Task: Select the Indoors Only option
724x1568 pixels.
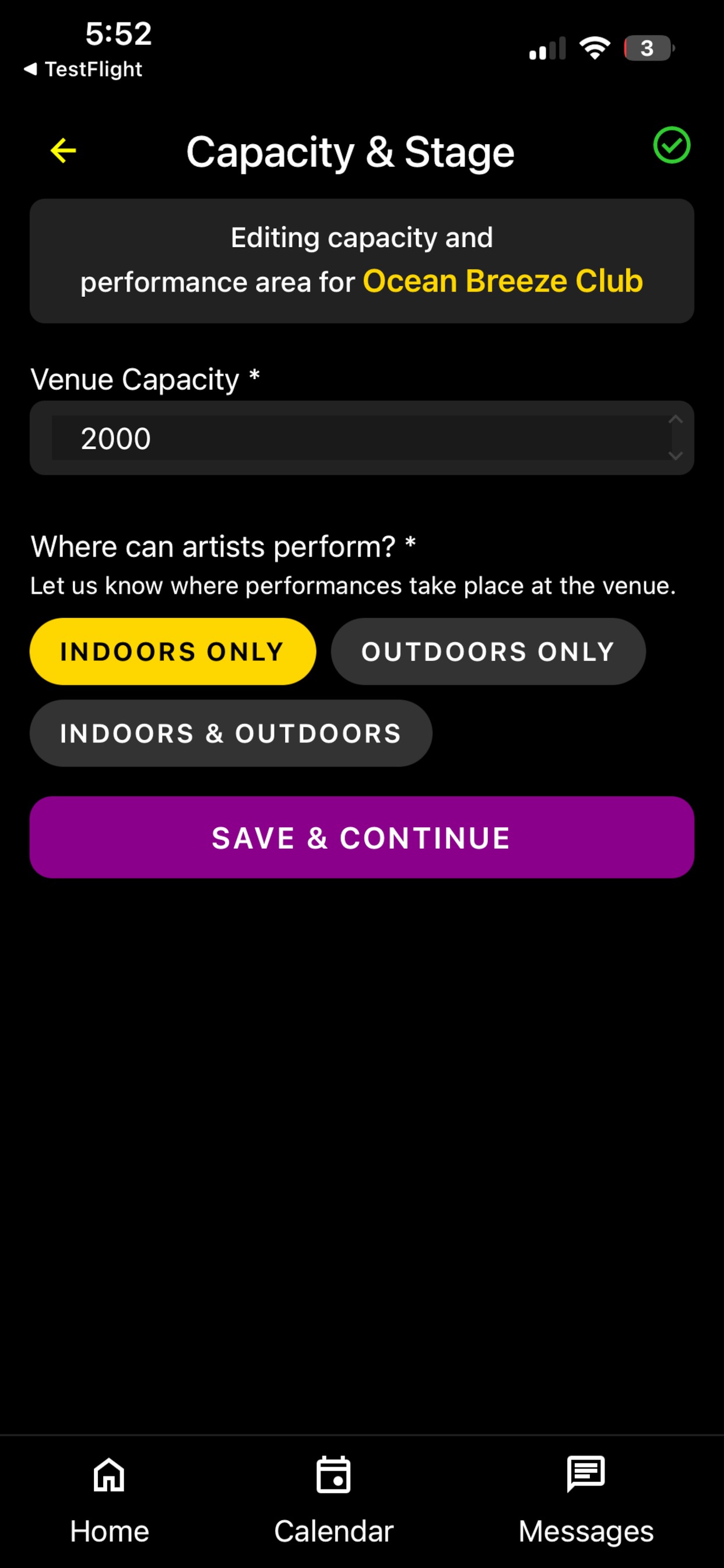Action: (173, 652)
